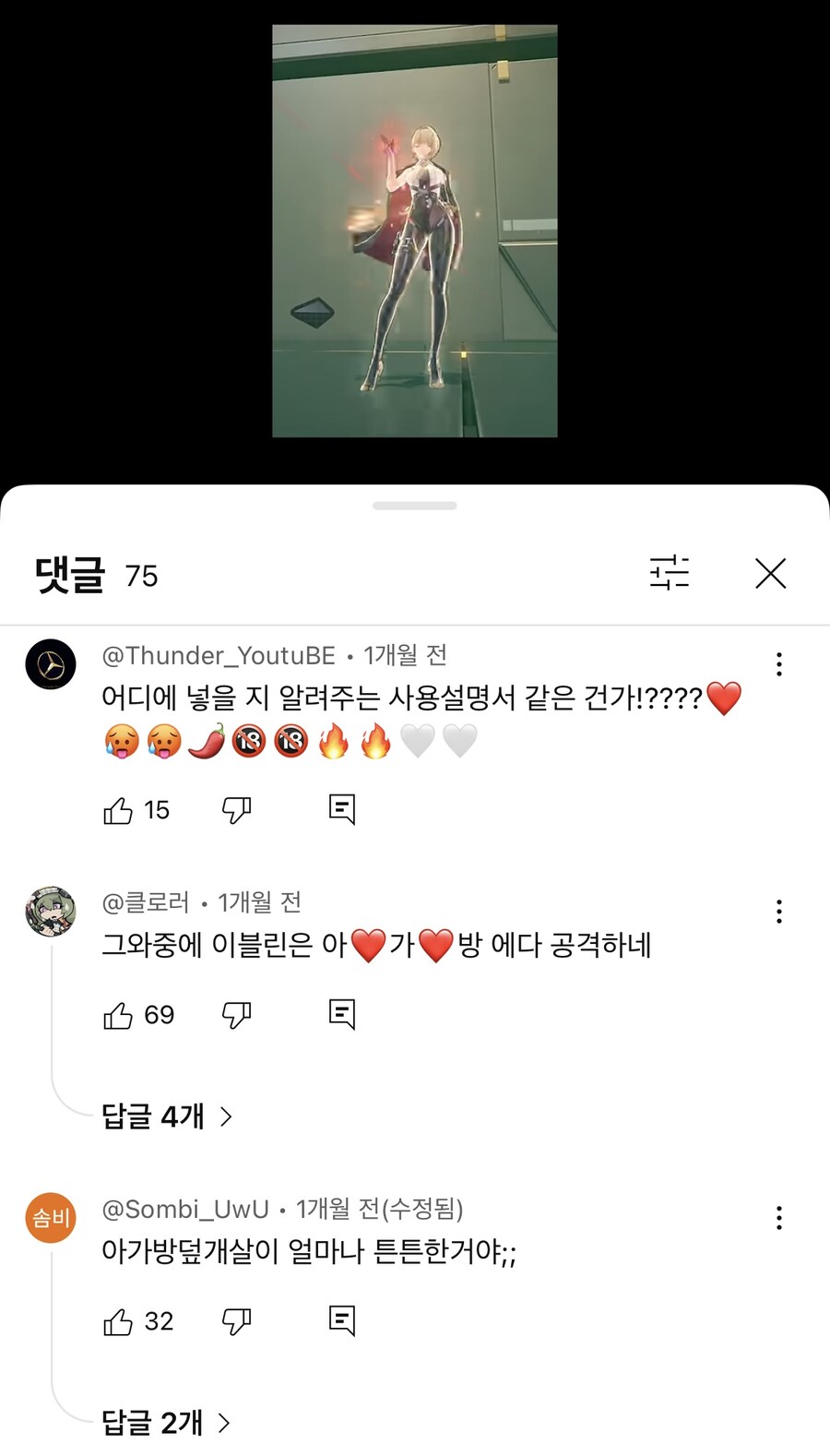830x1456 pixels.
Task: Dislike Thunder_YoutuBE's comment
Action: point(237,809)
